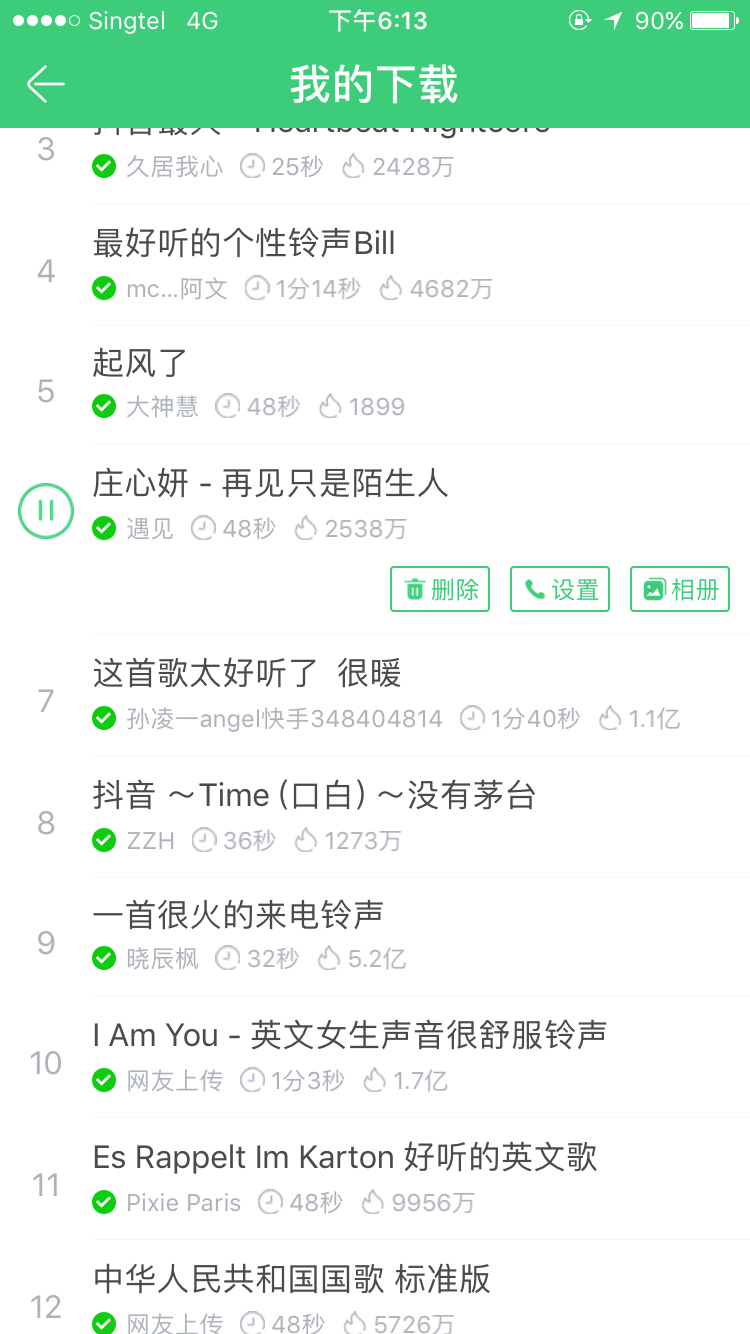
Task: Tap the 我的下载 title bar
Action: click(374, 84)
